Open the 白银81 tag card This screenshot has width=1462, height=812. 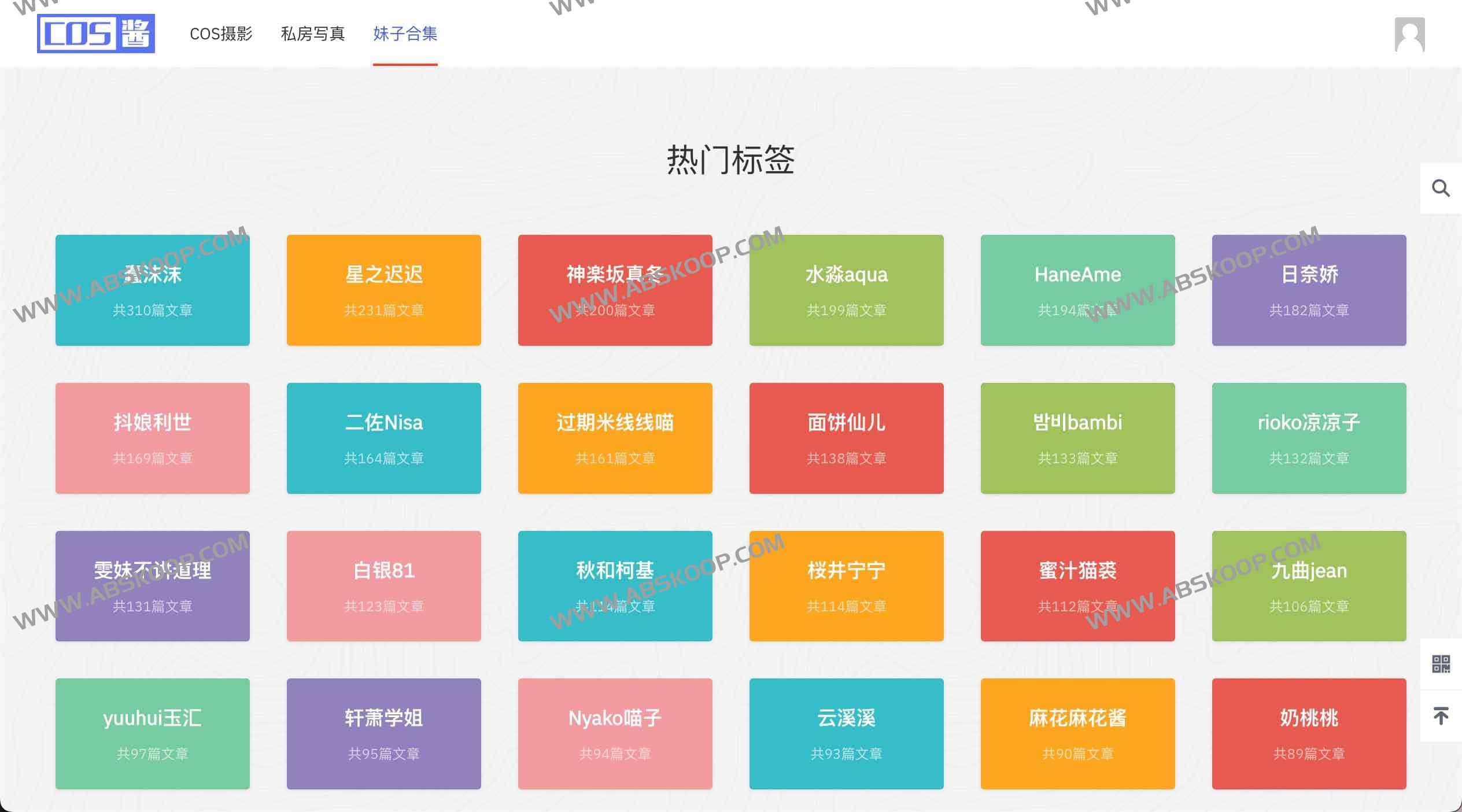(383, 586)
